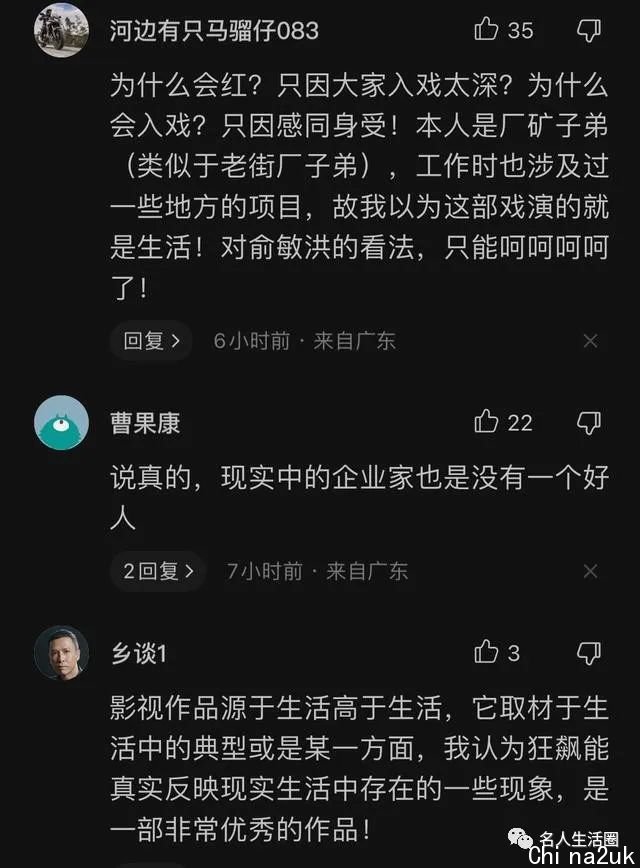Open the username 乡谈1
640x868 pixels.
click(138, 654)
